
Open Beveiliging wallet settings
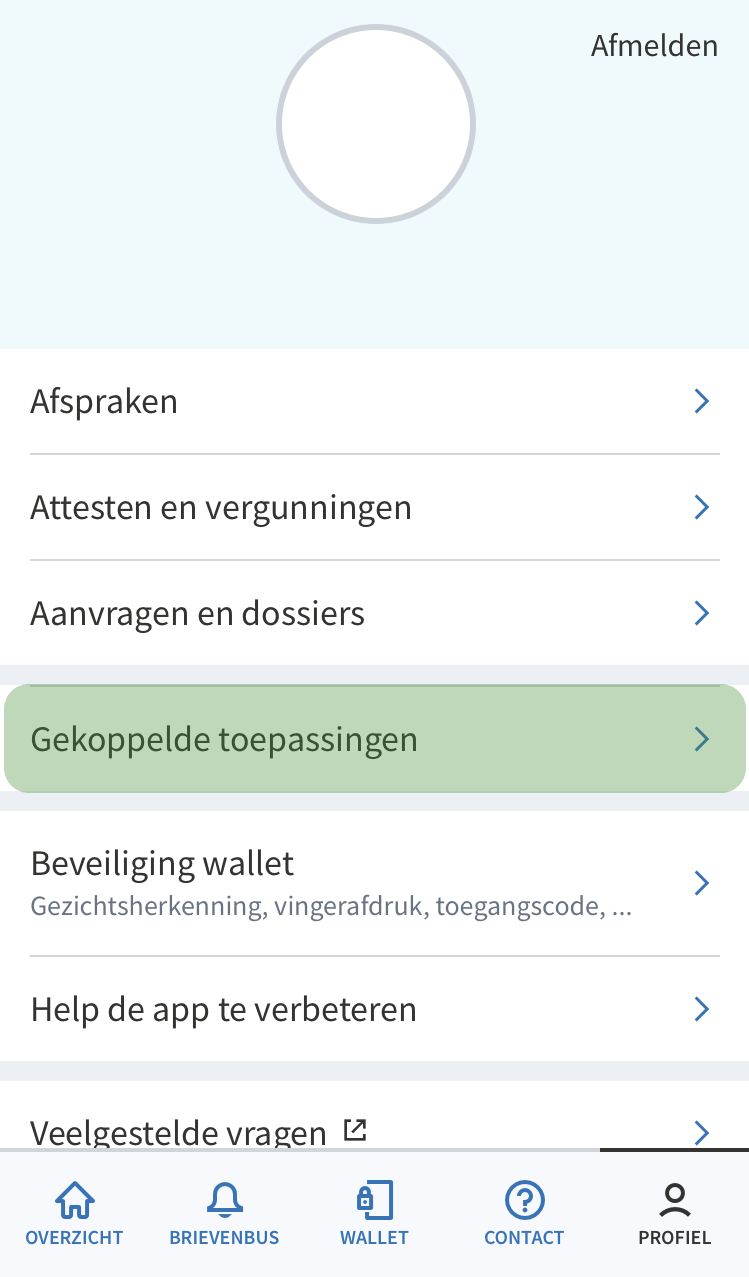(374, 883)
